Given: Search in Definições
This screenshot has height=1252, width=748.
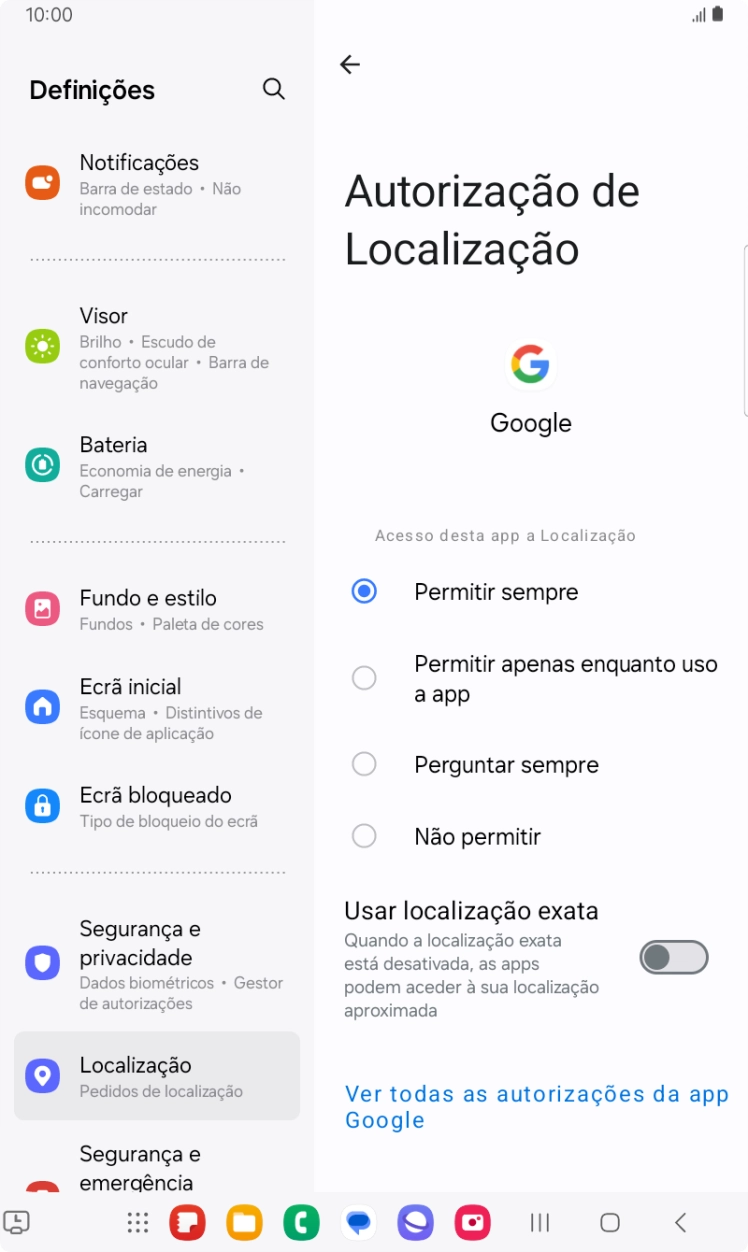Looking at the screenshot, I should [x=273, y=89].
